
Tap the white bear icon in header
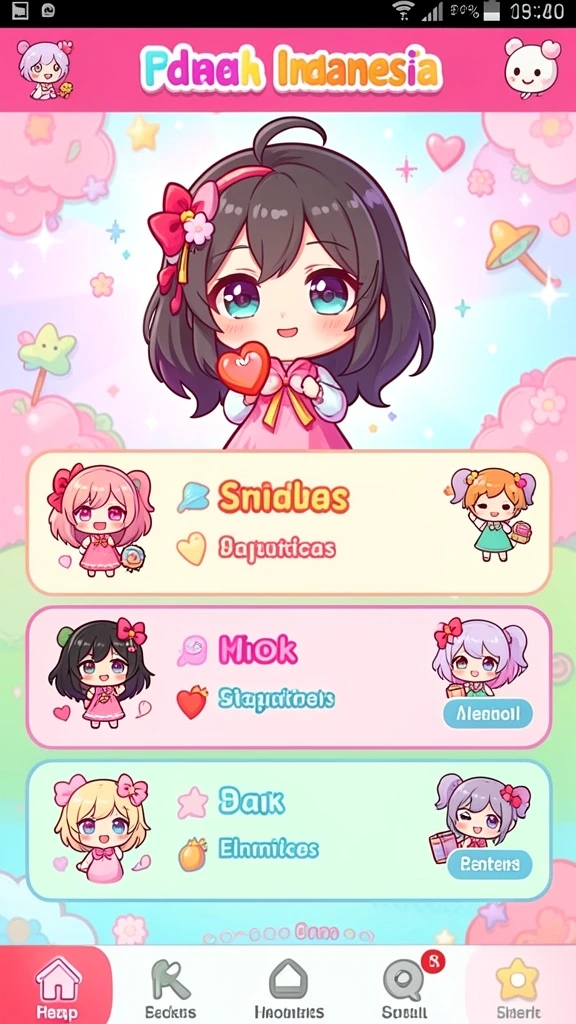532,67
